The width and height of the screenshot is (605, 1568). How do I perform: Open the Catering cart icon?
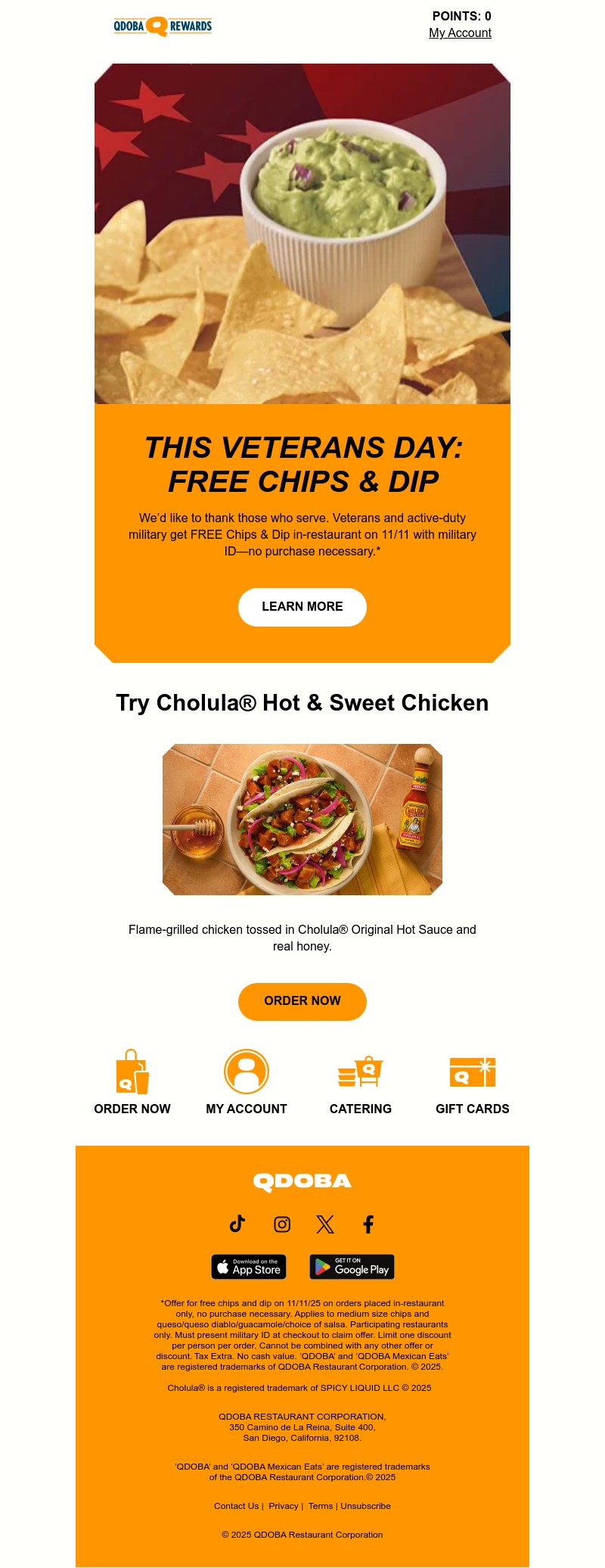point(360,1070)
